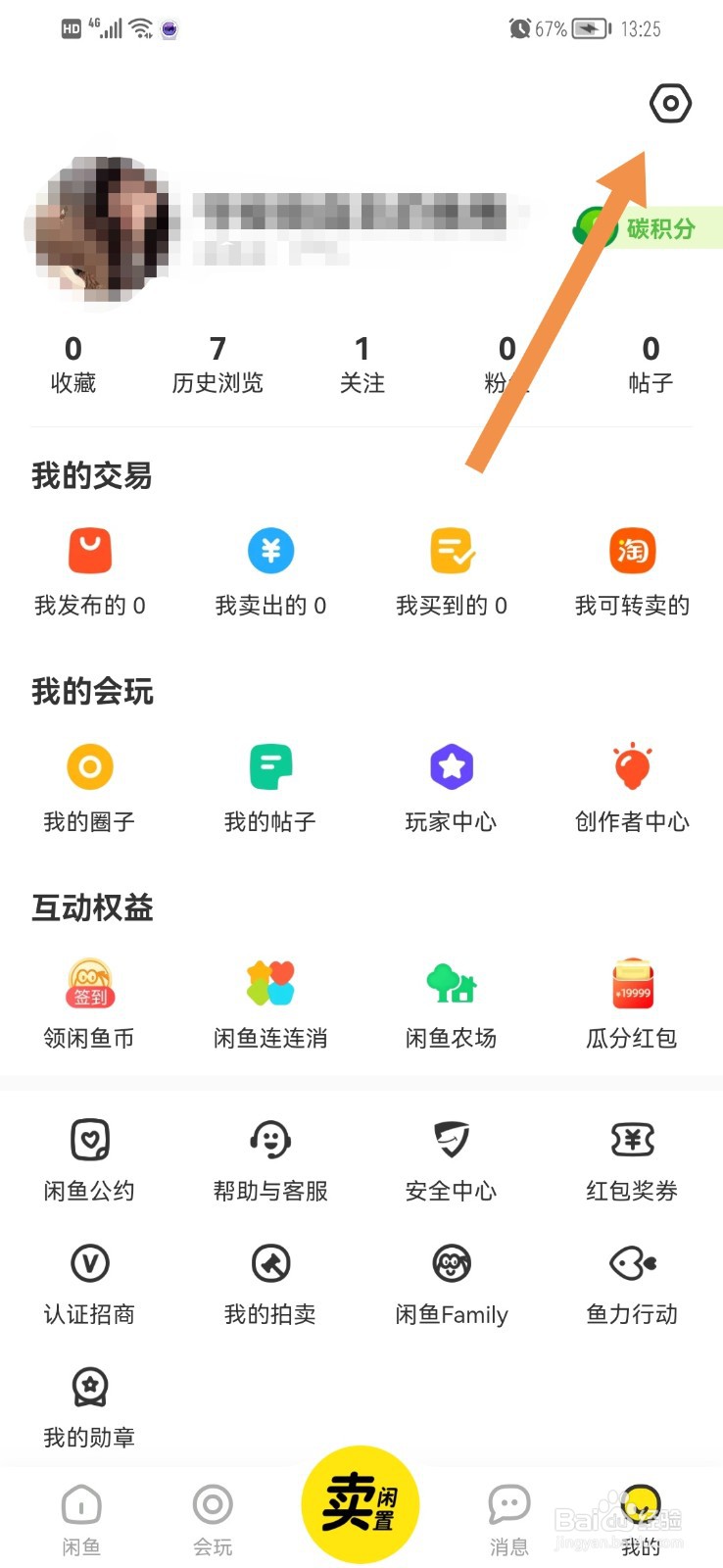Enter 我的圈子 circles section
The width and height of the screenshot is (723, 1568).
pyautogui.click(x=90, y=766)
